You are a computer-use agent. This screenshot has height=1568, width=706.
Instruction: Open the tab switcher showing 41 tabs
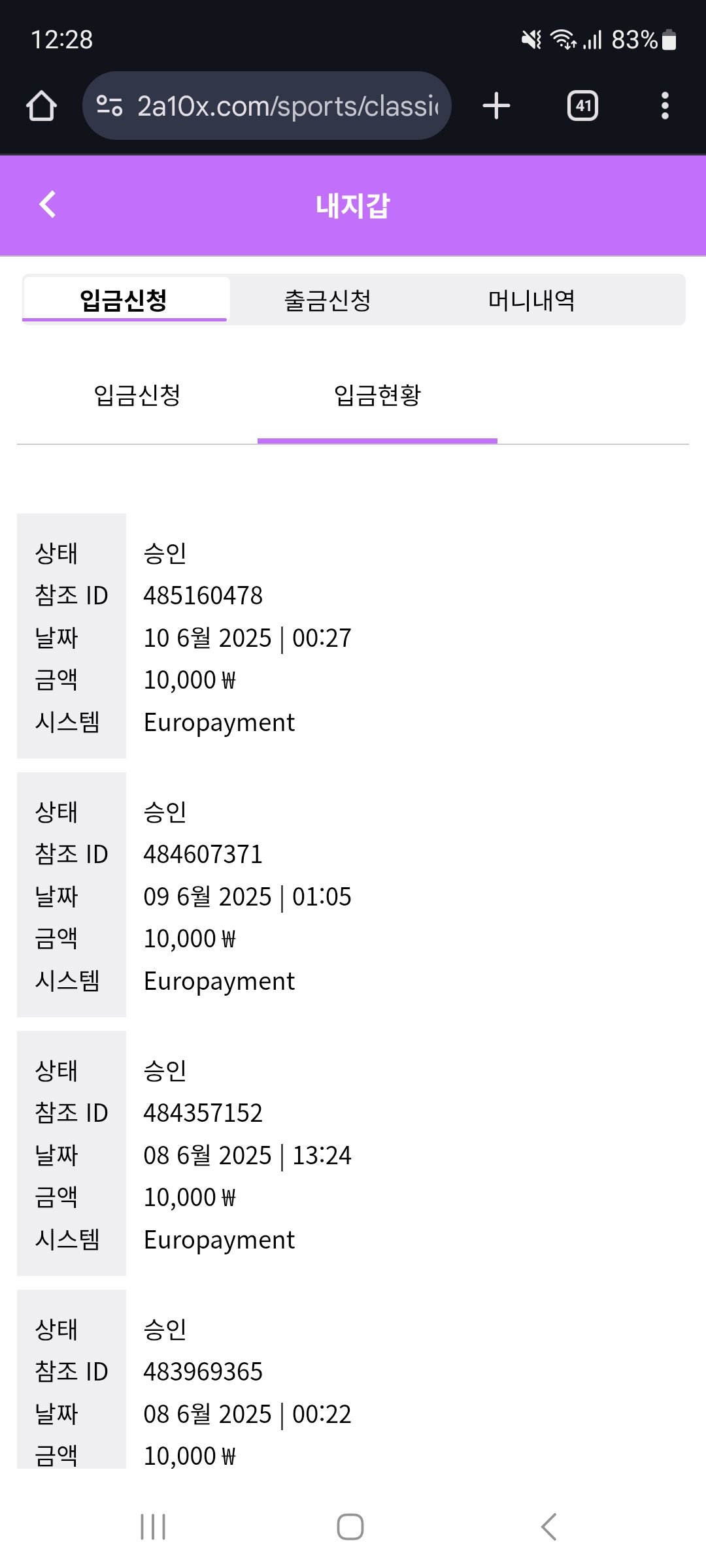point(582,106)
